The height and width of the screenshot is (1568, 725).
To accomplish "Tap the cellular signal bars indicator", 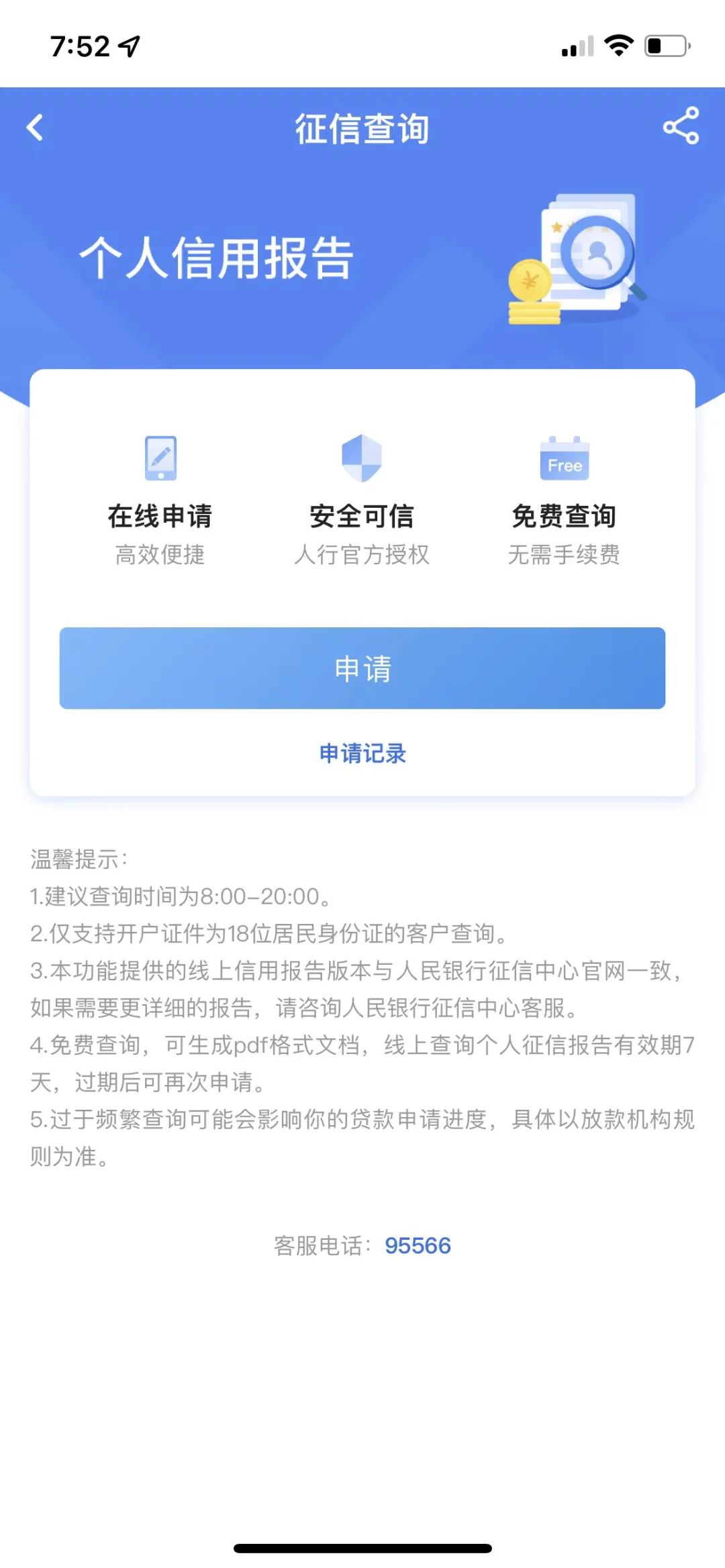I will tap(575, 44).
